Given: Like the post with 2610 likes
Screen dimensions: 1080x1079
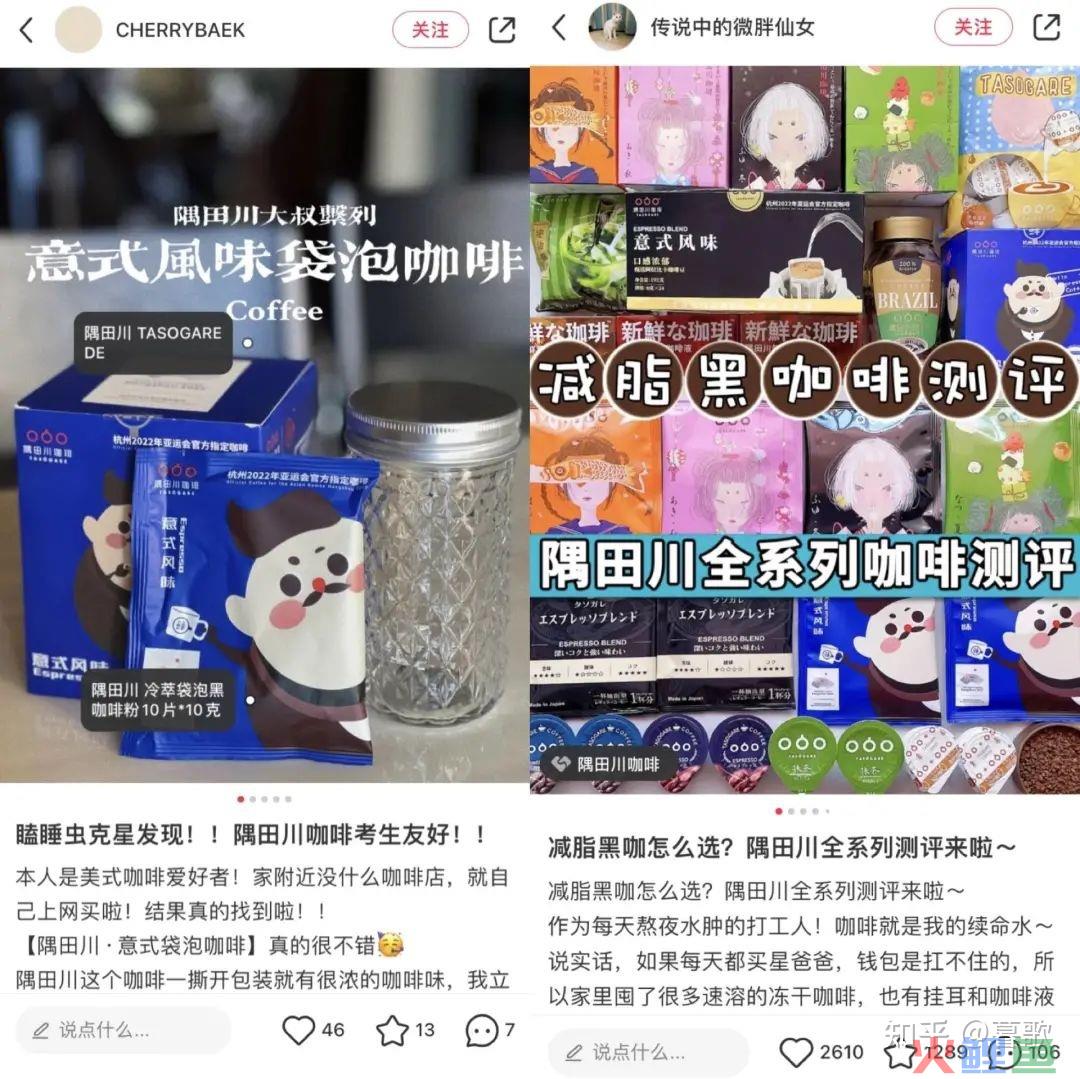Looking at the screenshot, I should point(797,1052).
